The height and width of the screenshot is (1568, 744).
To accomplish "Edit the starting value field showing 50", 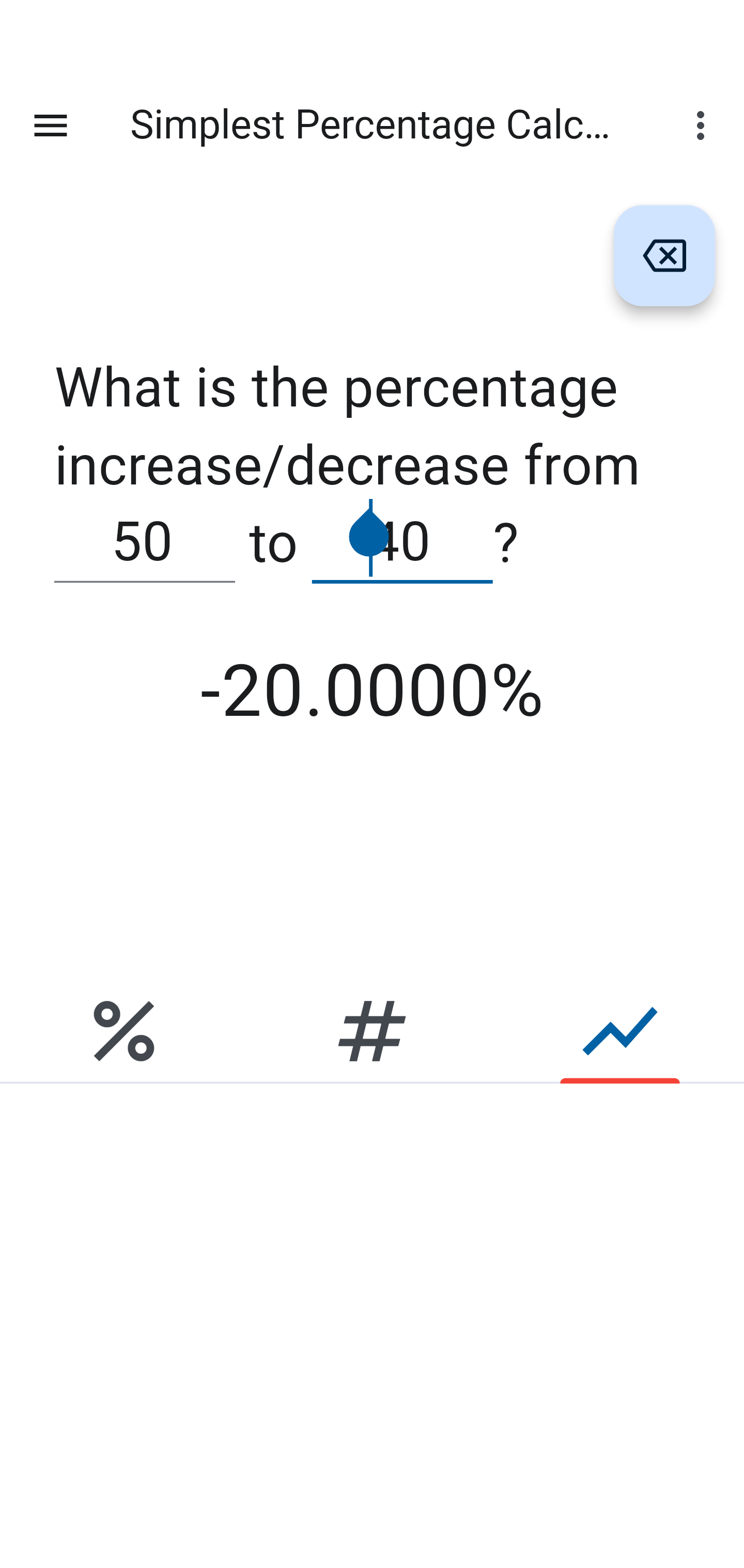I will 144,542.
